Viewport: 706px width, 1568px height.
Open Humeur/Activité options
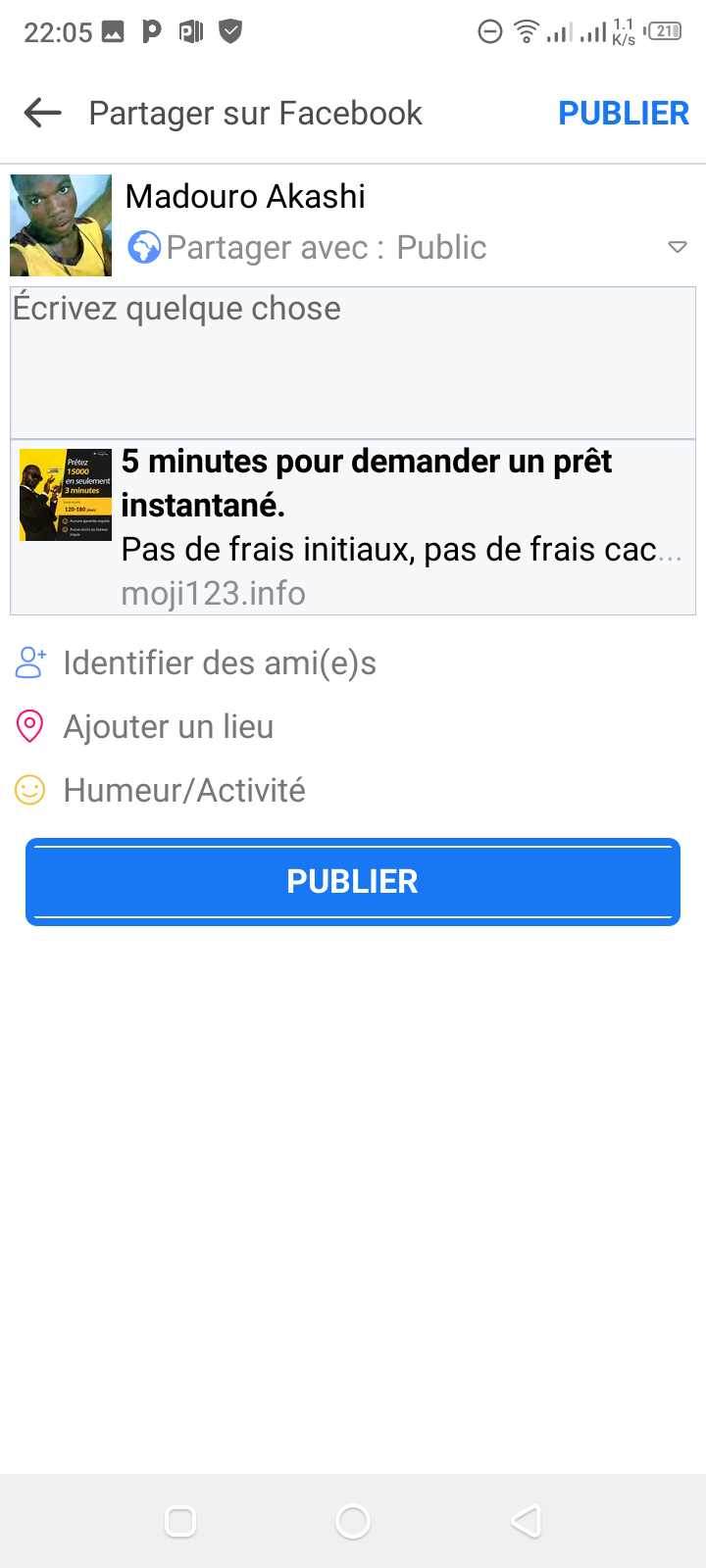184,790
